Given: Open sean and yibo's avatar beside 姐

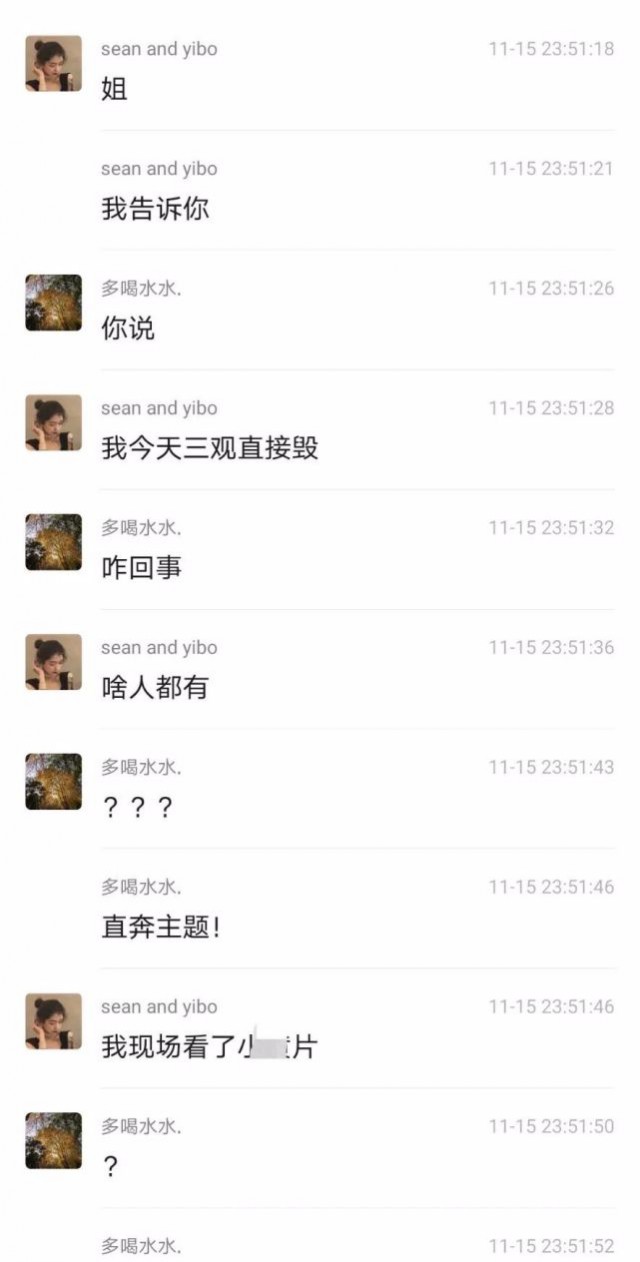Looking at the screenshot, I should (53, 64).
